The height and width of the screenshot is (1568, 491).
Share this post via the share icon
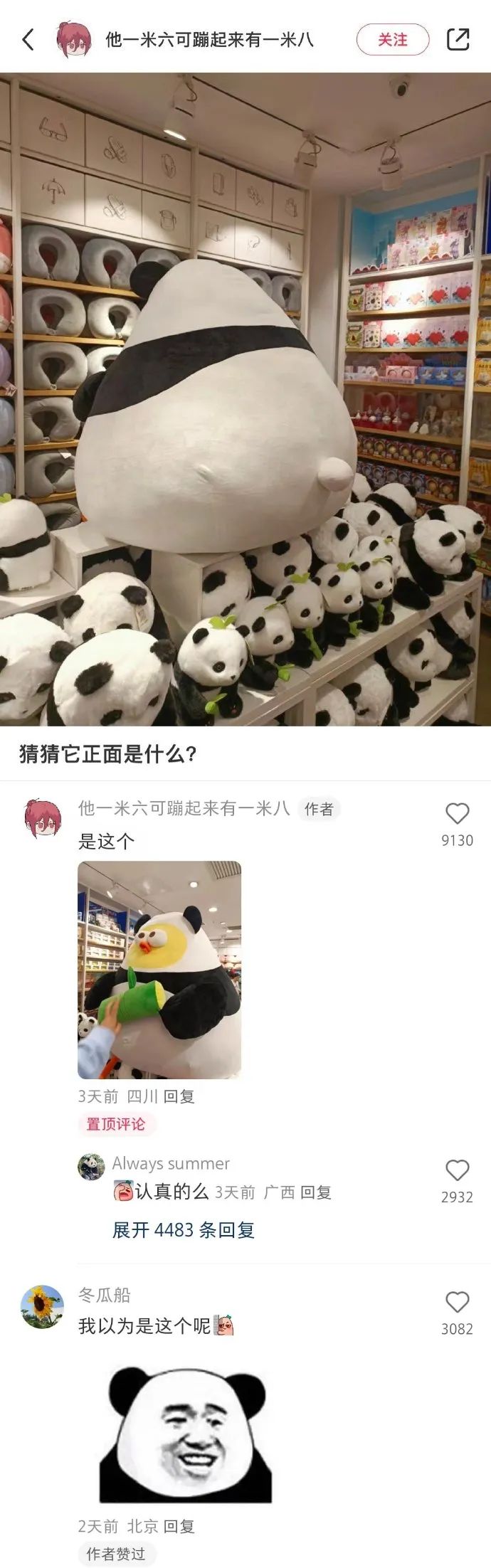pyautogui.click(x=458, y=40)
